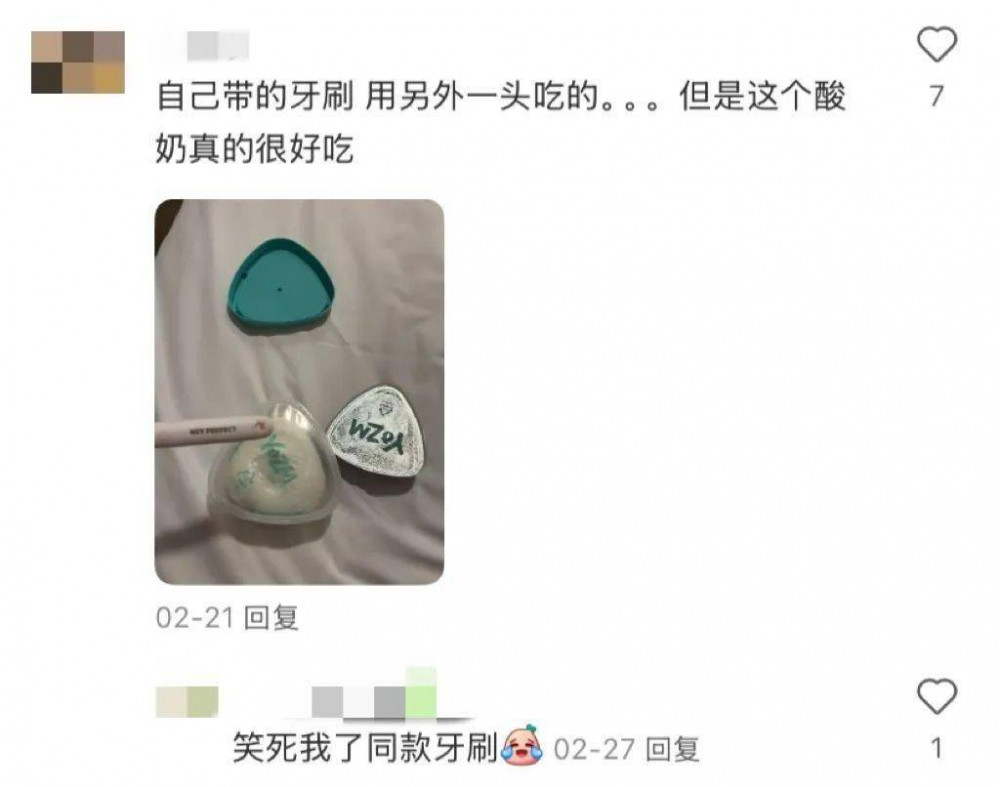
Task: Like the 同款牙刷 reply
Action: coord(936,696)
